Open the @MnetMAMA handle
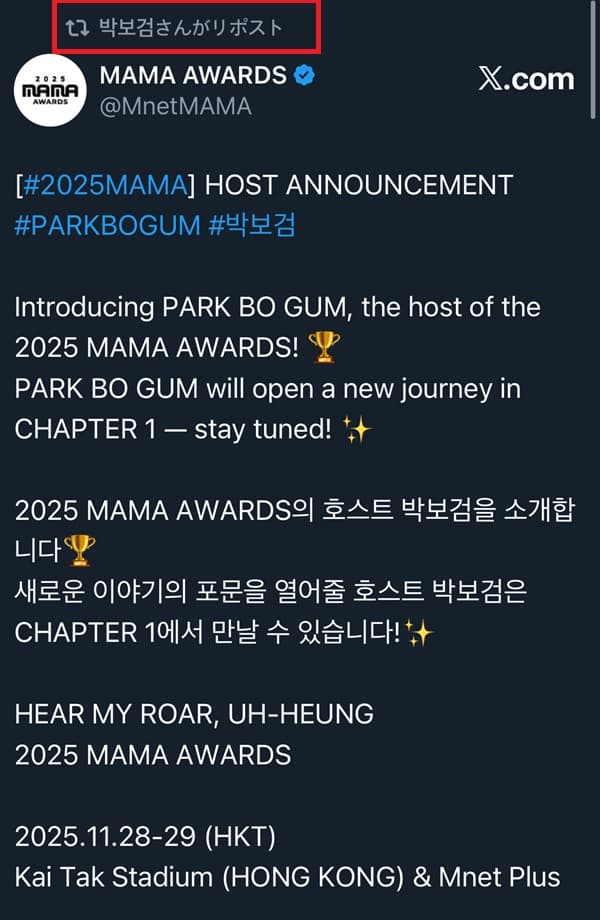 pyautogui.click(x=175, y=106)
